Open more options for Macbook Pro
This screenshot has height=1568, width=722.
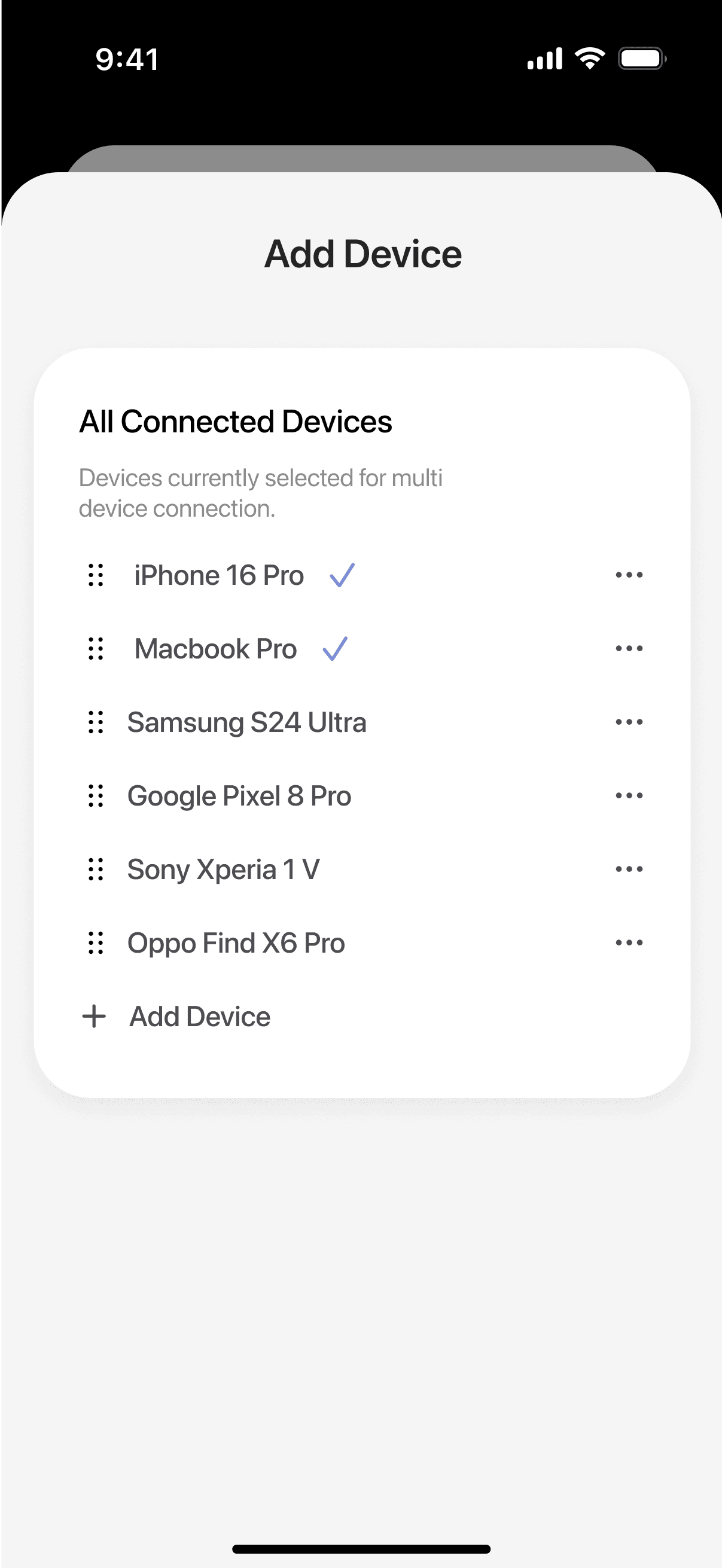tap(629, 648)
